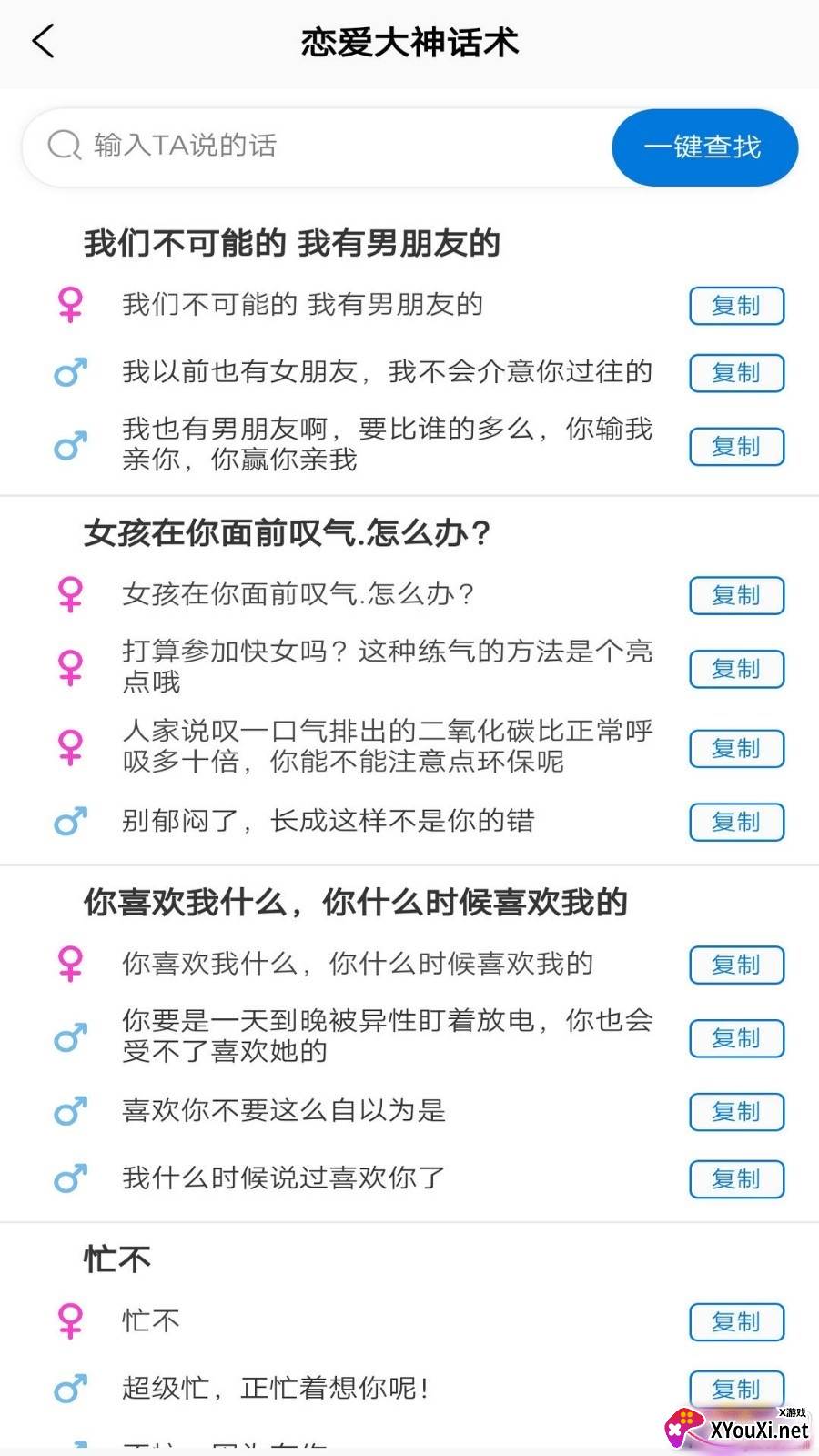Viewport: 819px width, 1456px height.
Task: Copy the line 你喜欢我什么,你什么时候喜欢我的
Action: point(735,965)
